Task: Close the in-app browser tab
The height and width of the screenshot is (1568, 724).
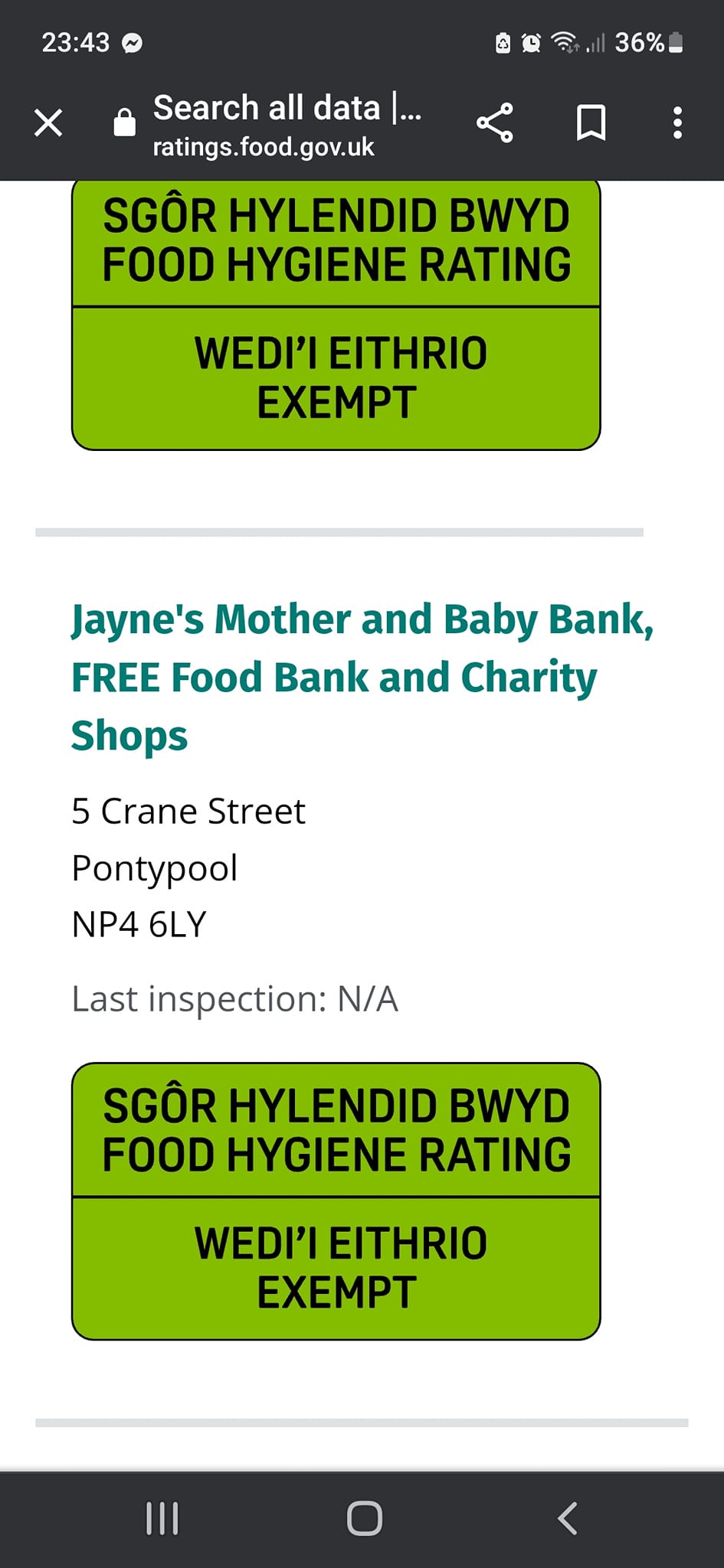Action: tap(48, 122)
